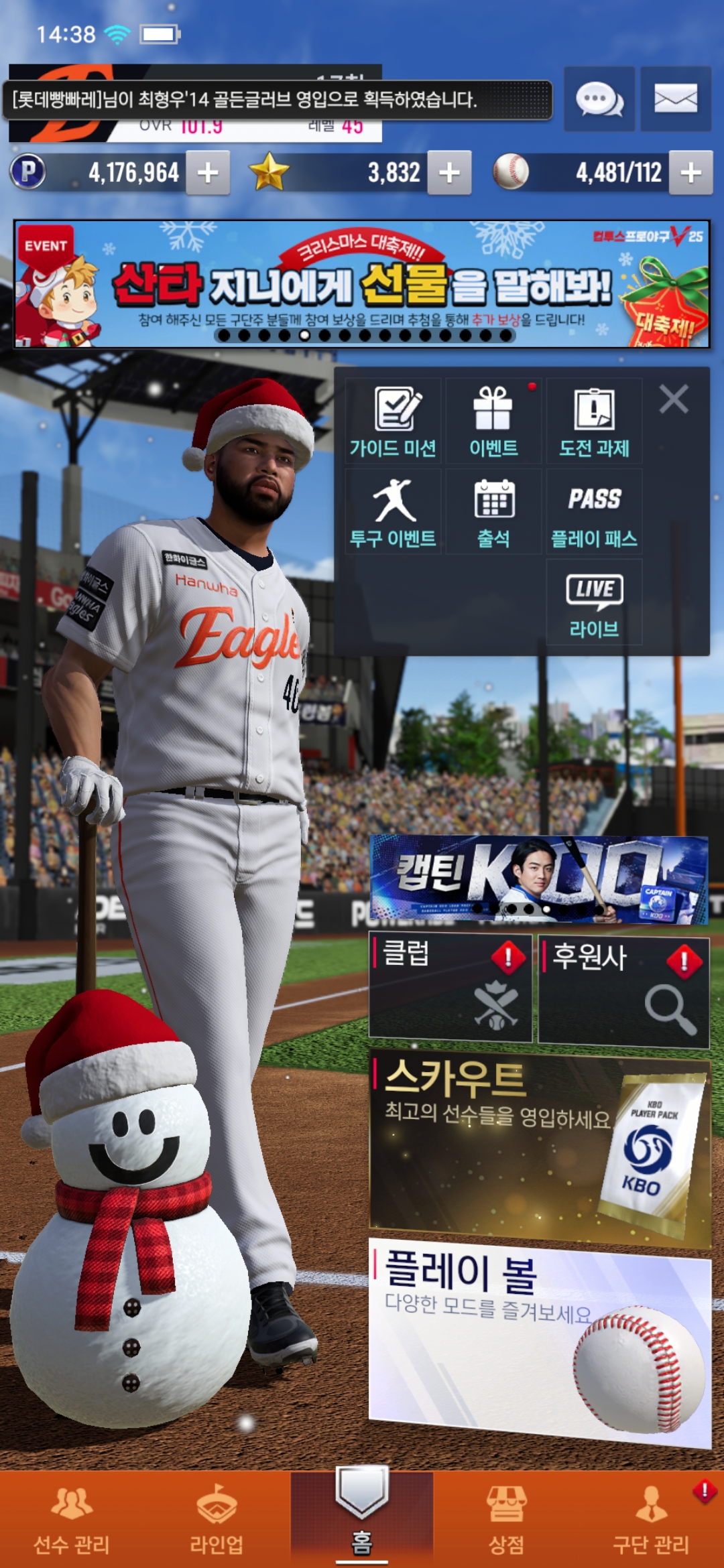Open the 캡틴 KOO banner
724x1568 pixels.
[x=539, y=879]
